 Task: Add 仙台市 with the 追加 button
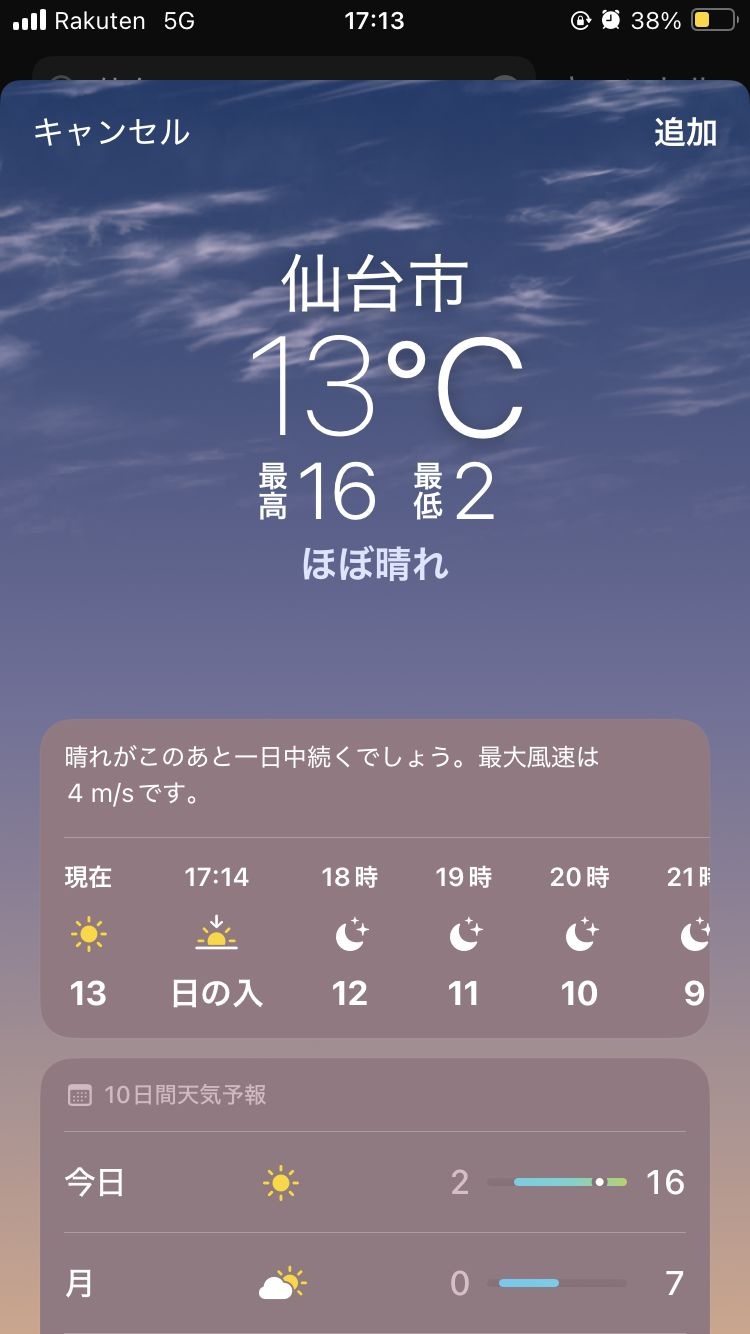[x=685, y=132]
